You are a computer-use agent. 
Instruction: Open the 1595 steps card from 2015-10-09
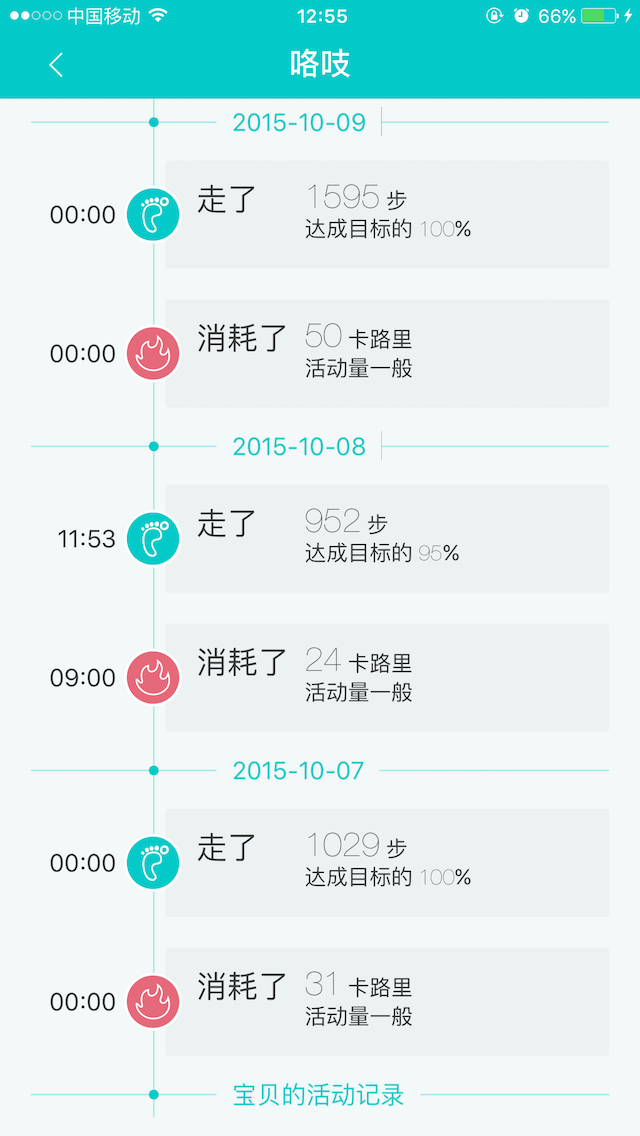386,214
